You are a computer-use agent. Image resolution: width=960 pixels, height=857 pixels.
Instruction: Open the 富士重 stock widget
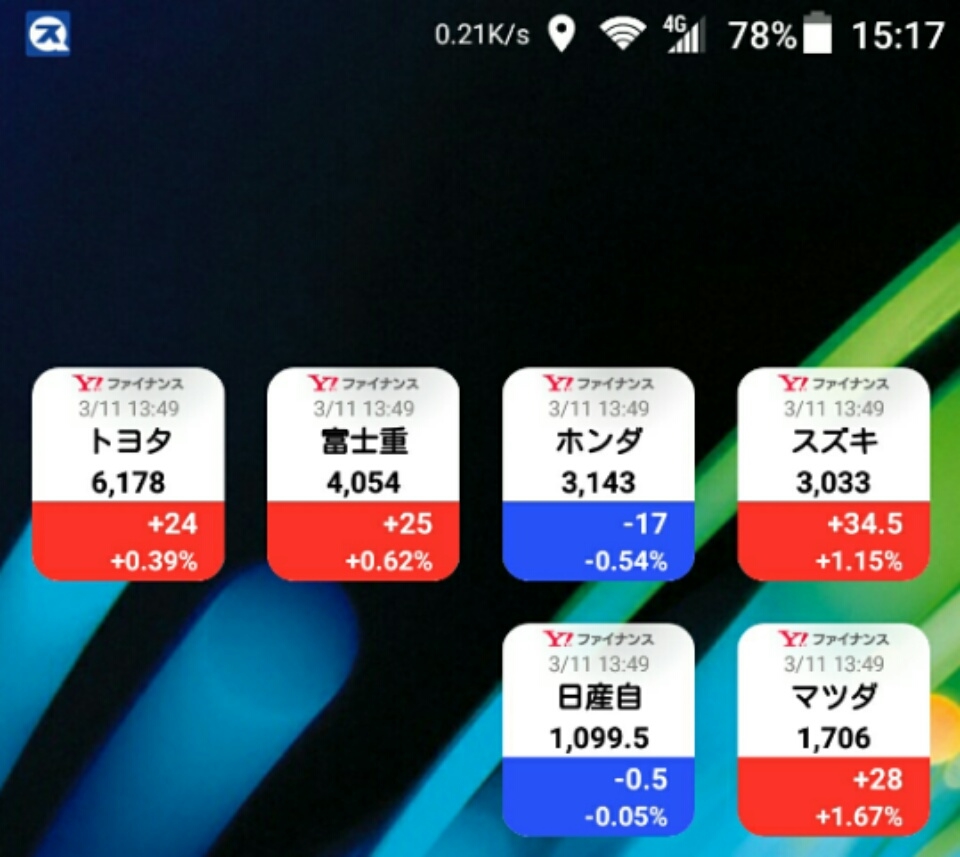point(363,474)
